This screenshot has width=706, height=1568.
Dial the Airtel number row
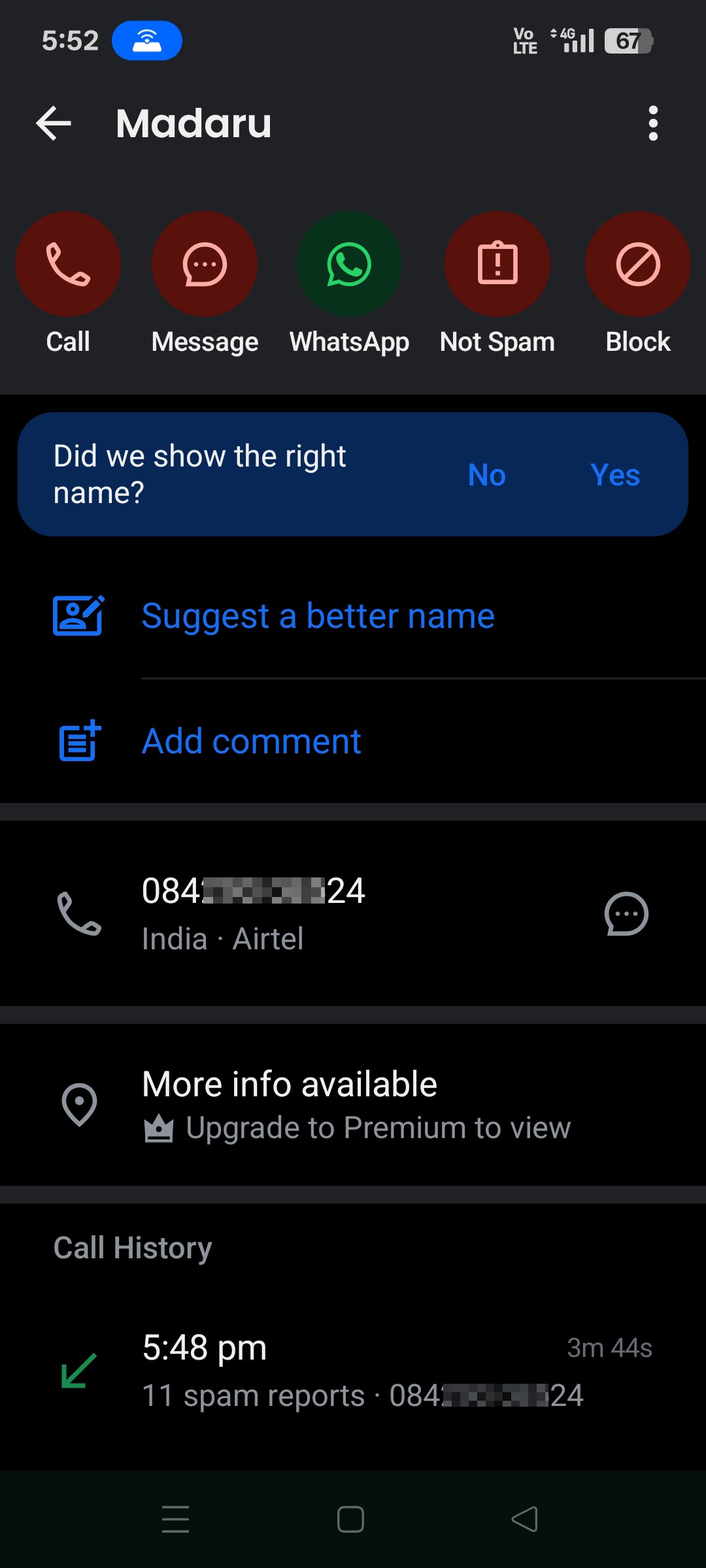click(353, 913)
